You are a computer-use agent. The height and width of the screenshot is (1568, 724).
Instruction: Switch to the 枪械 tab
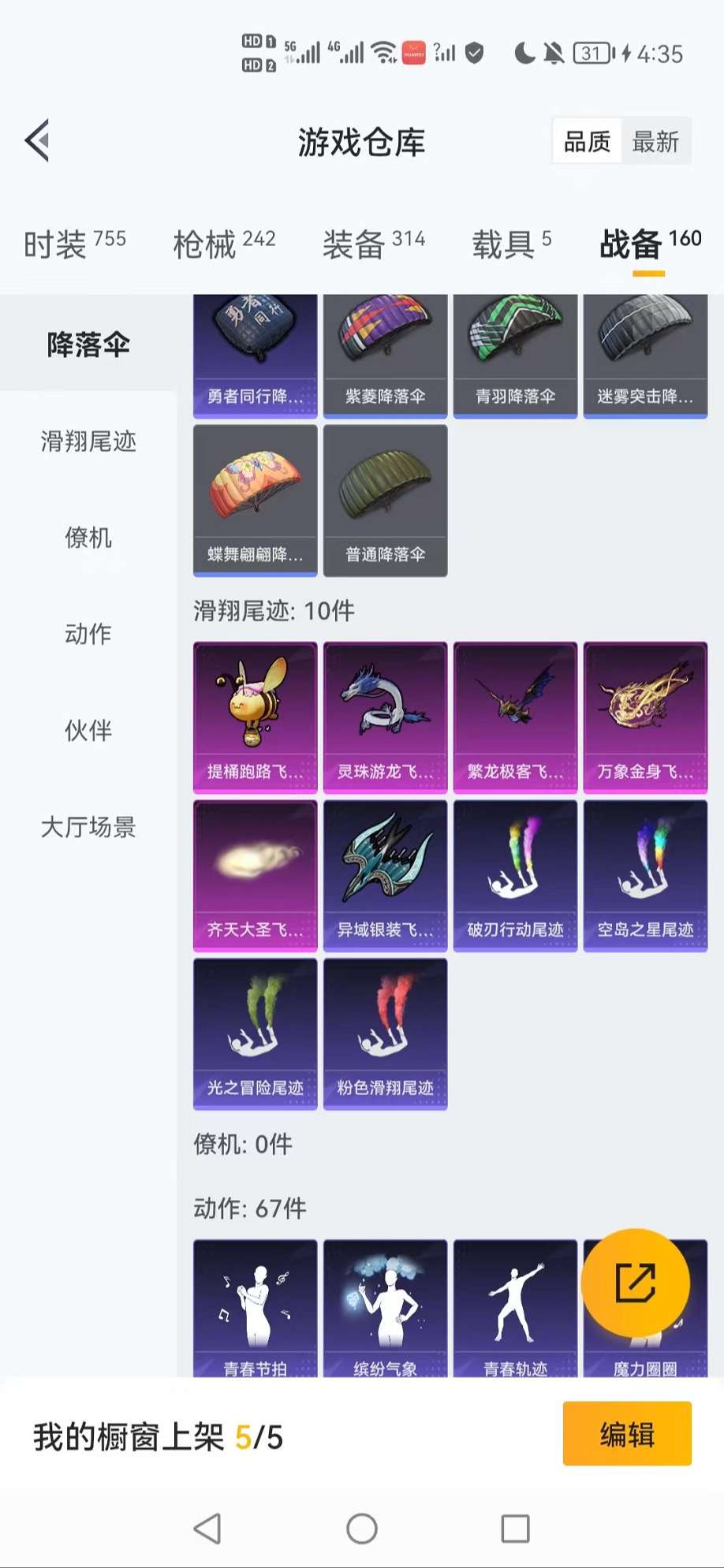point(224,244)
